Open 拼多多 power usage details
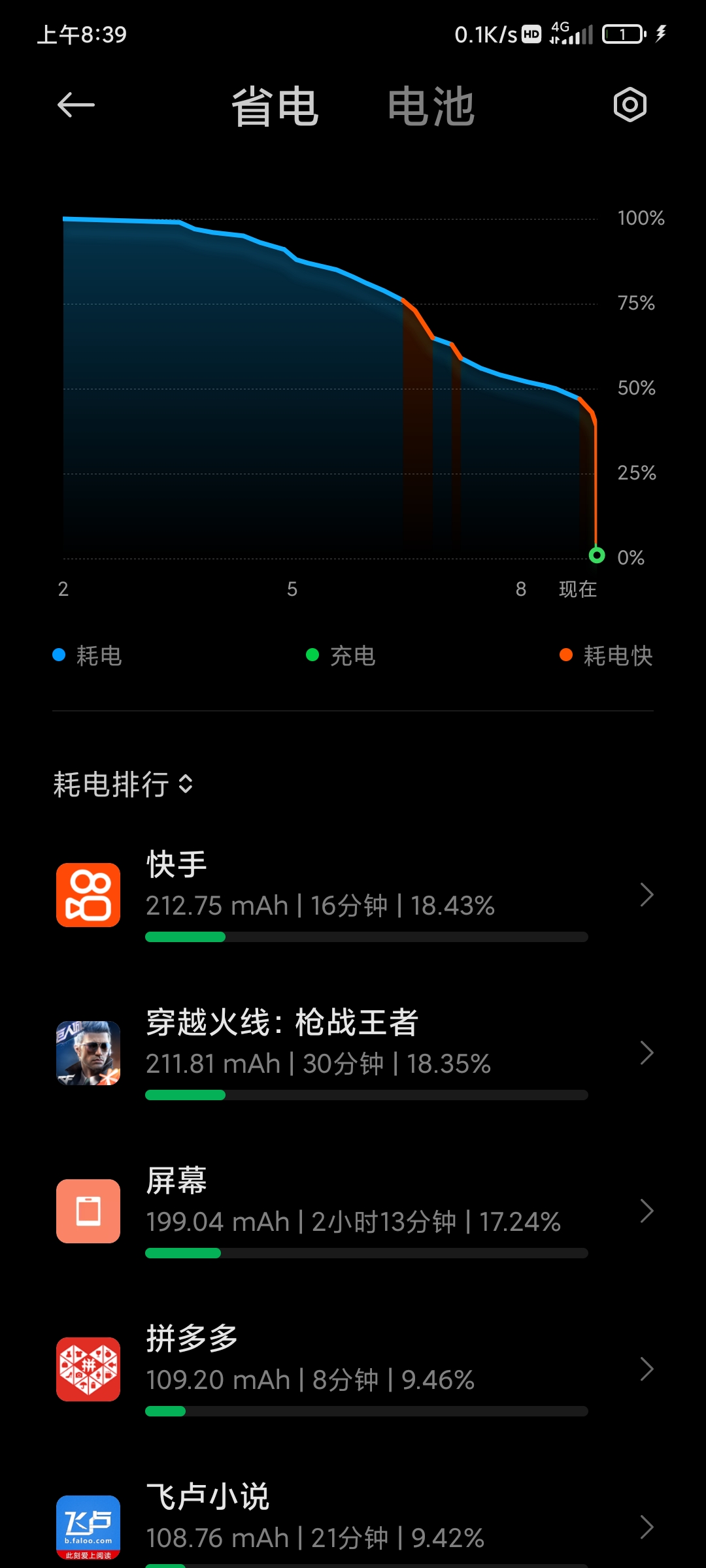This screenshot has width=706, height=1568. pos(353,1369)
